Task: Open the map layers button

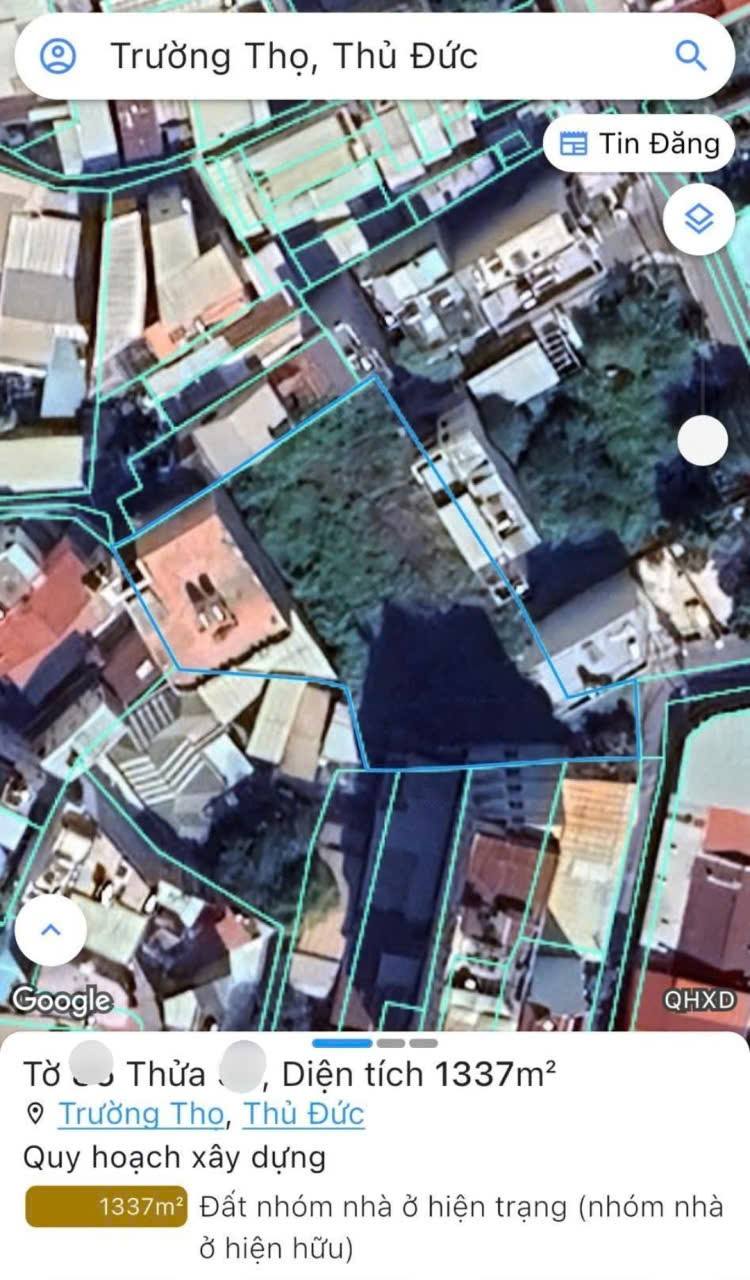Action: tap(699, 218)
